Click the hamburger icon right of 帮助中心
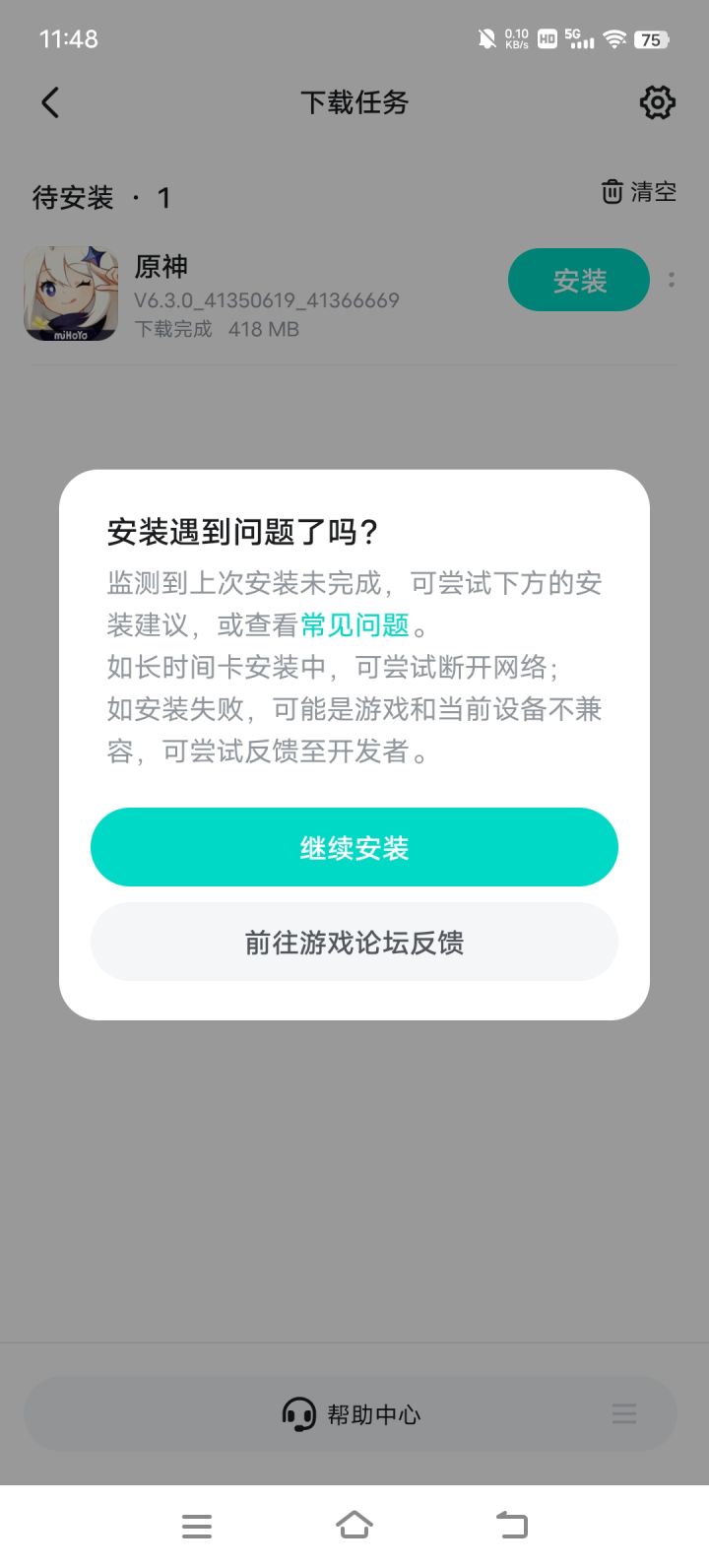This screenshot has height=1568, width=709. (624, 1413)
